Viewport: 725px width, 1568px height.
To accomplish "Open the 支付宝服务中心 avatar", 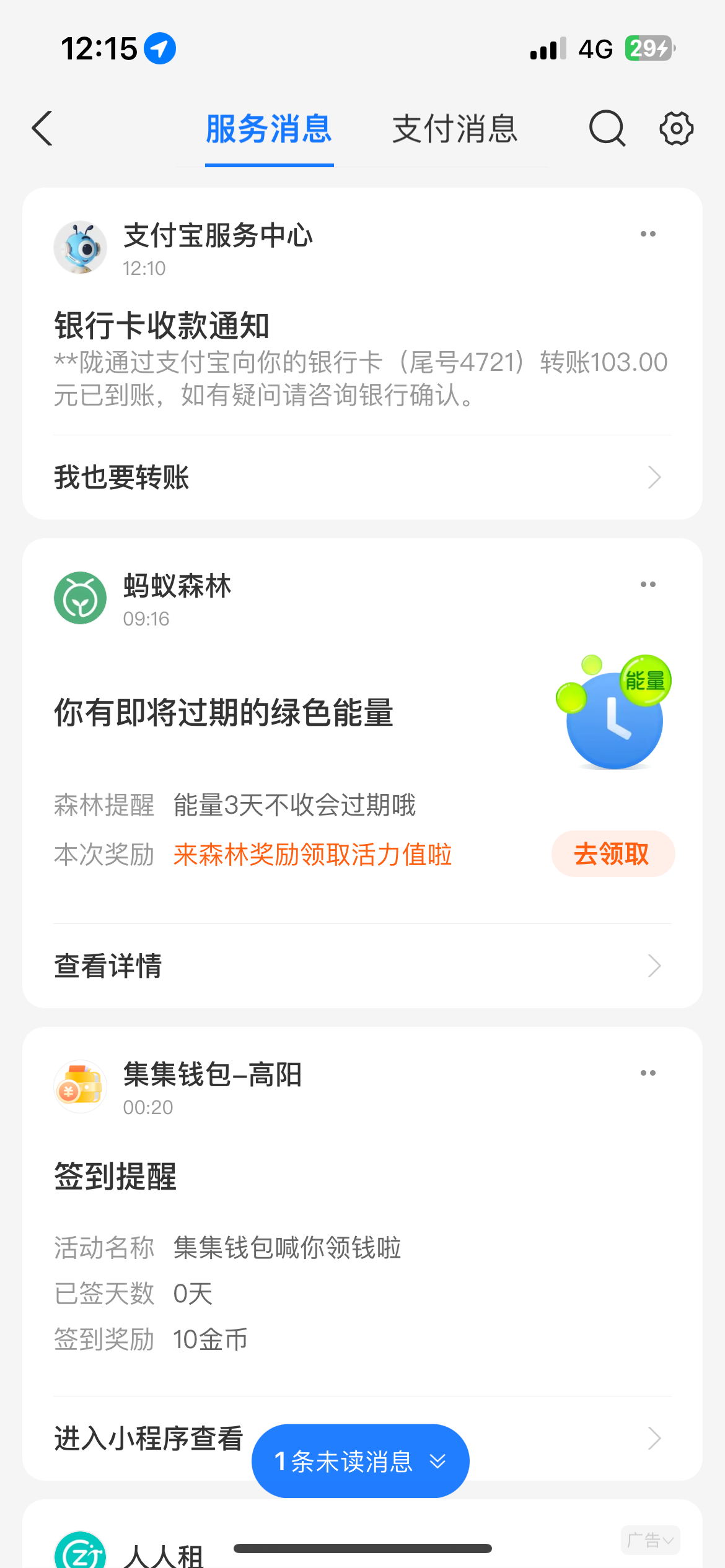I will pos(81,248).
